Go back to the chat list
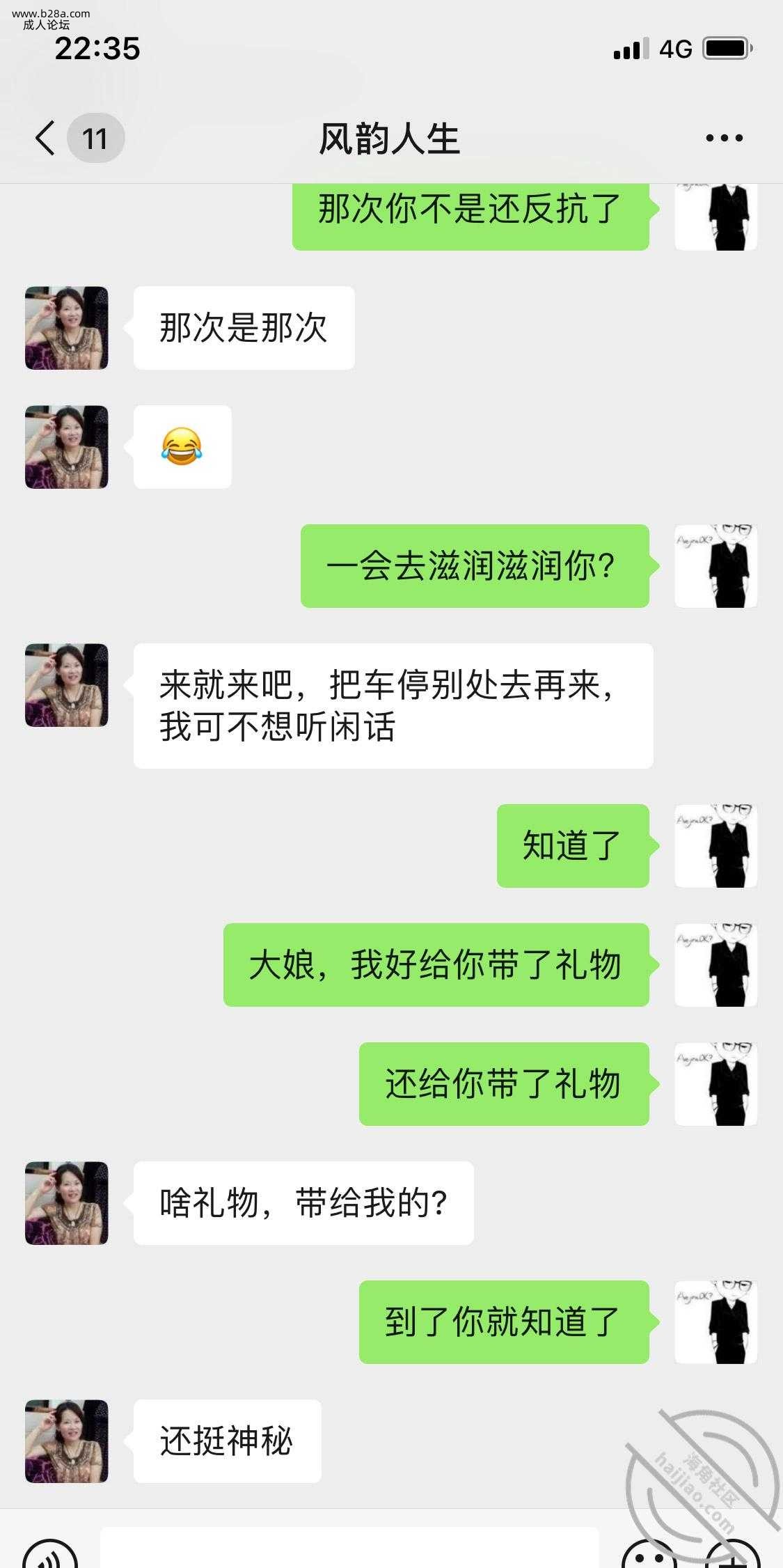Image resolution: width=783 pixels, height=1568 pixels. pyautogui.click(x=45, y=138)
